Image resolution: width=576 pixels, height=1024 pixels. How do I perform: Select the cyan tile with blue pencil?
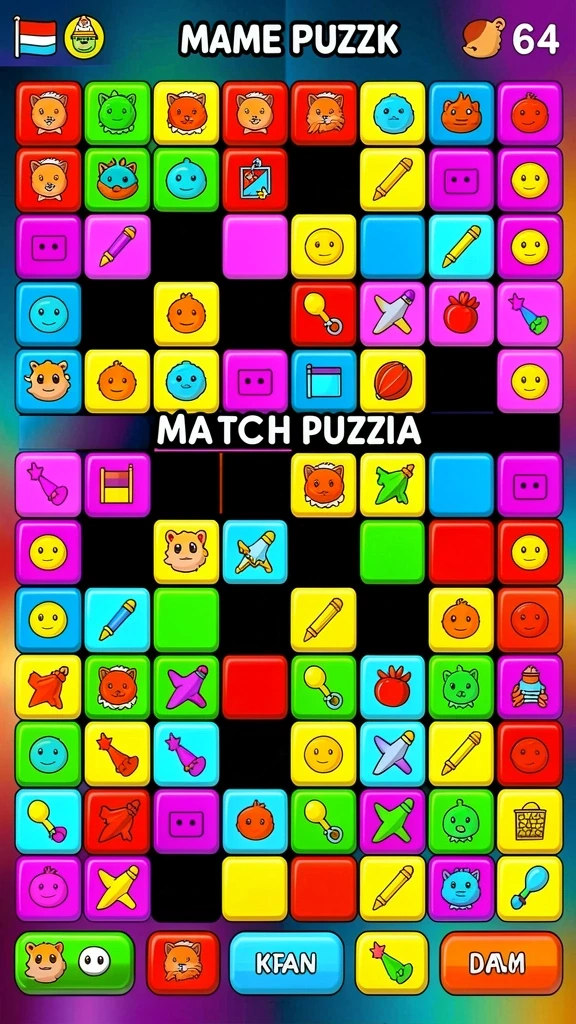(117, 620)
